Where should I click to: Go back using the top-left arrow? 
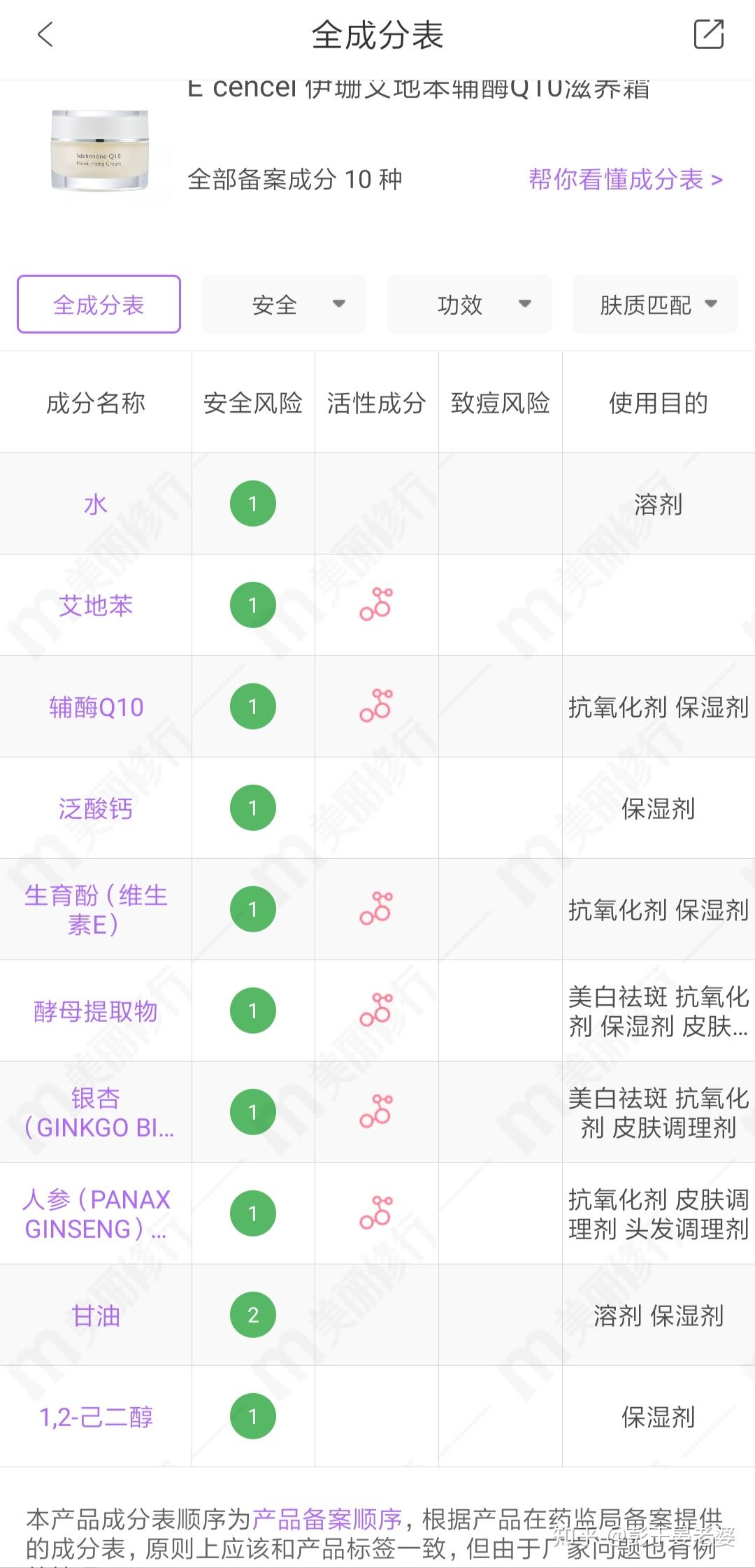pyautogui.click(x=45, y=34)
